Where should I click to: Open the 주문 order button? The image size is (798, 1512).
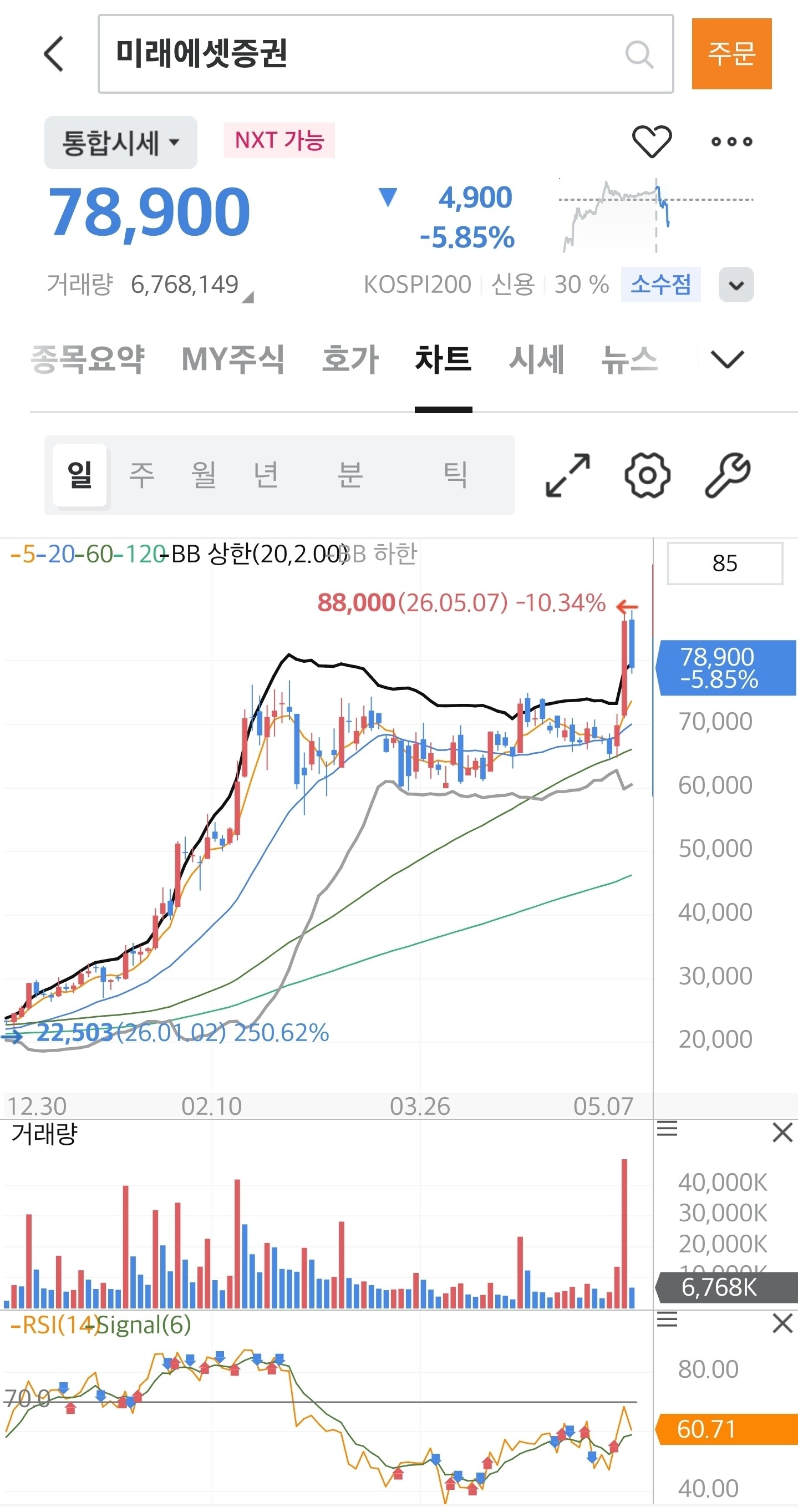coord(731,53)
